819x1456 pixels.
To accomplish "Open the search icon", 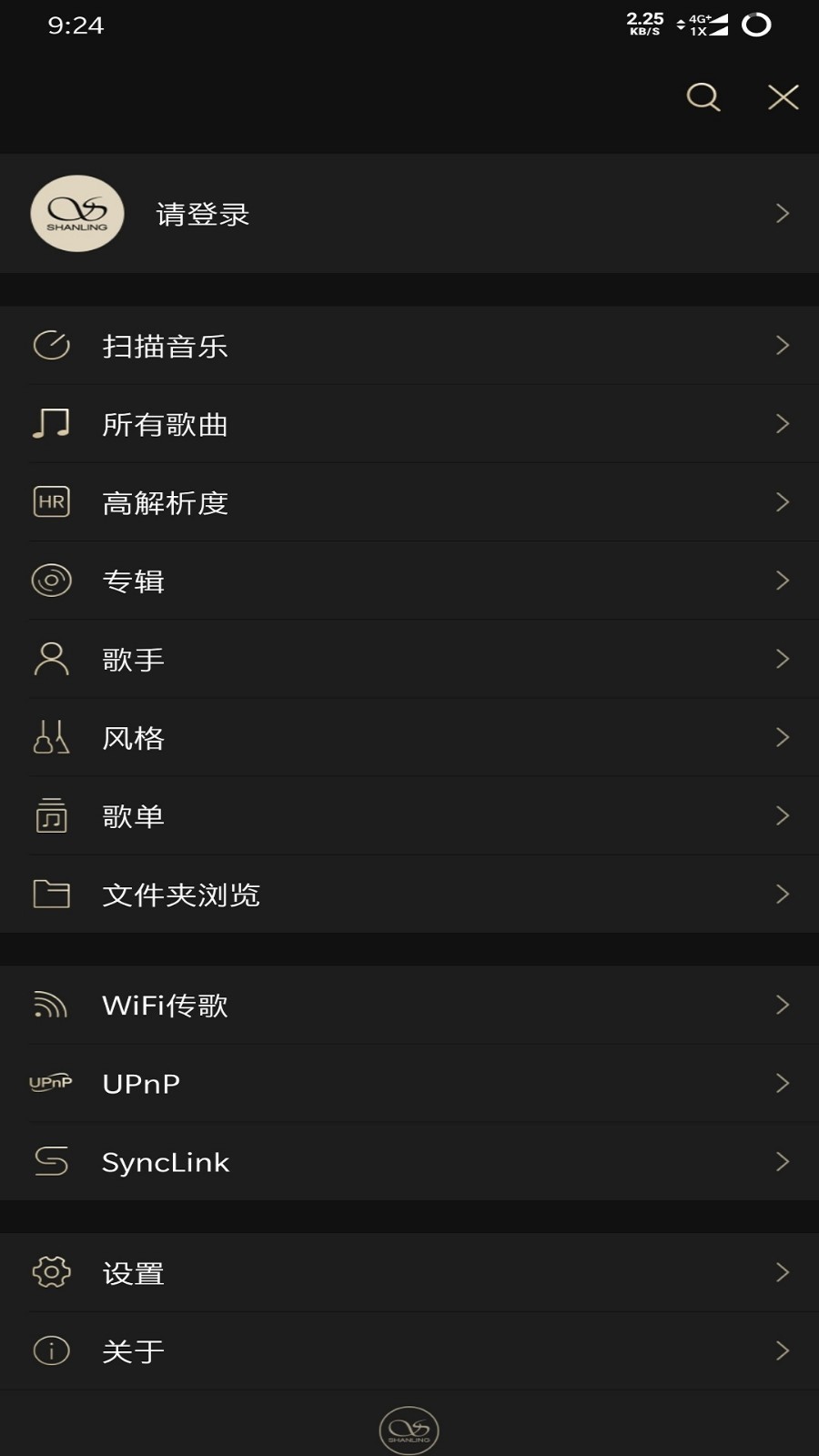I will tap(703, 97).
